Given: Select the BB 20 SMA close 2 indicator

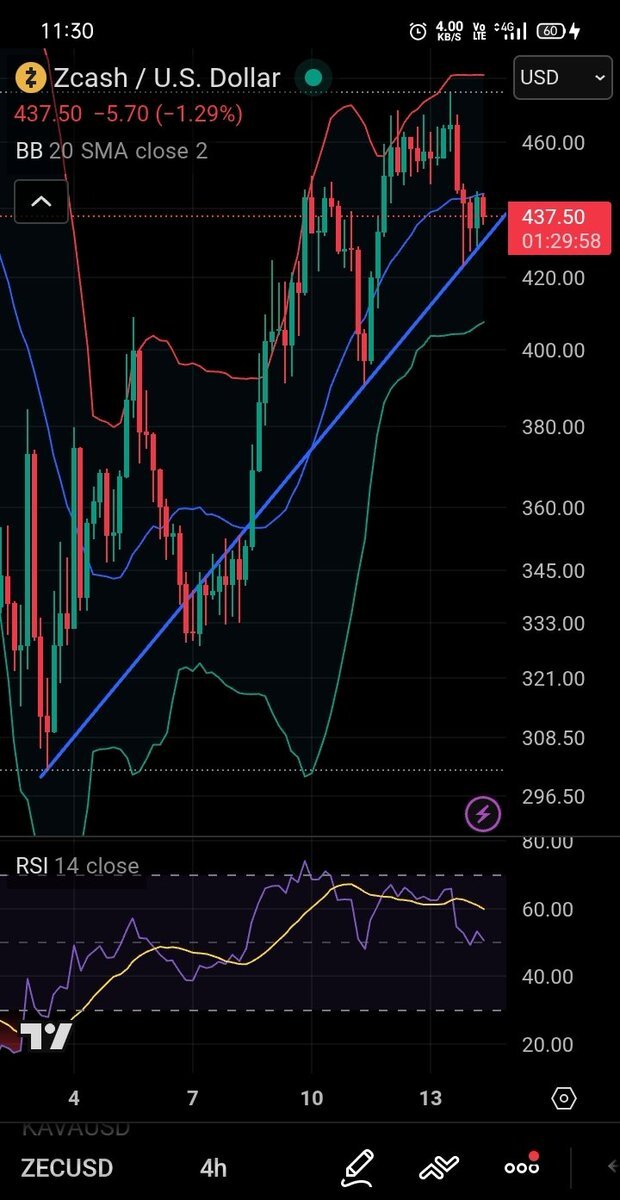Looking at the screenshot, I should (x=111, y=151).
